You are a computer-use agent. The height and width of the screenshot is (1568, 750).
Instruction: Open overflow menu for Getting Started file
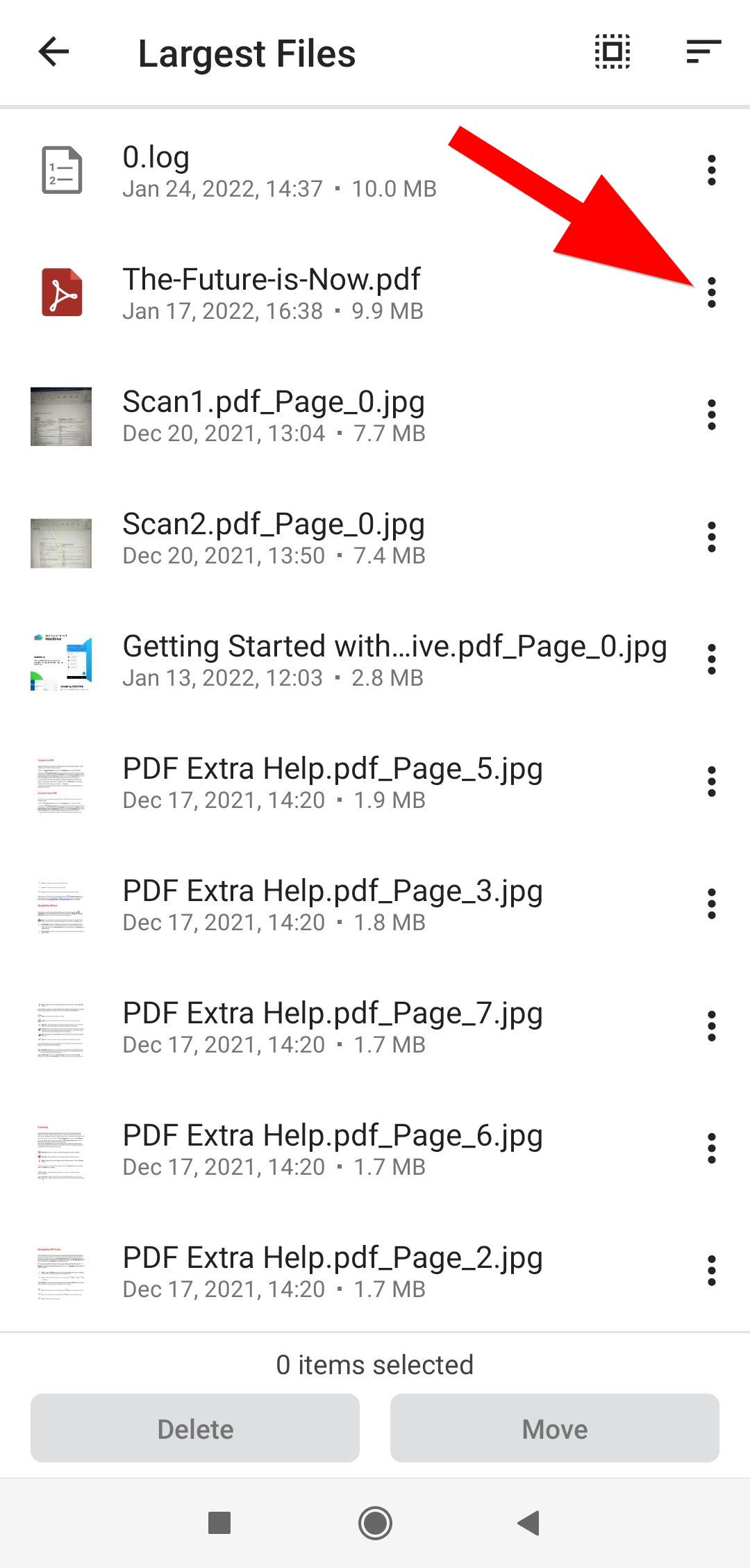click(711, 660)
